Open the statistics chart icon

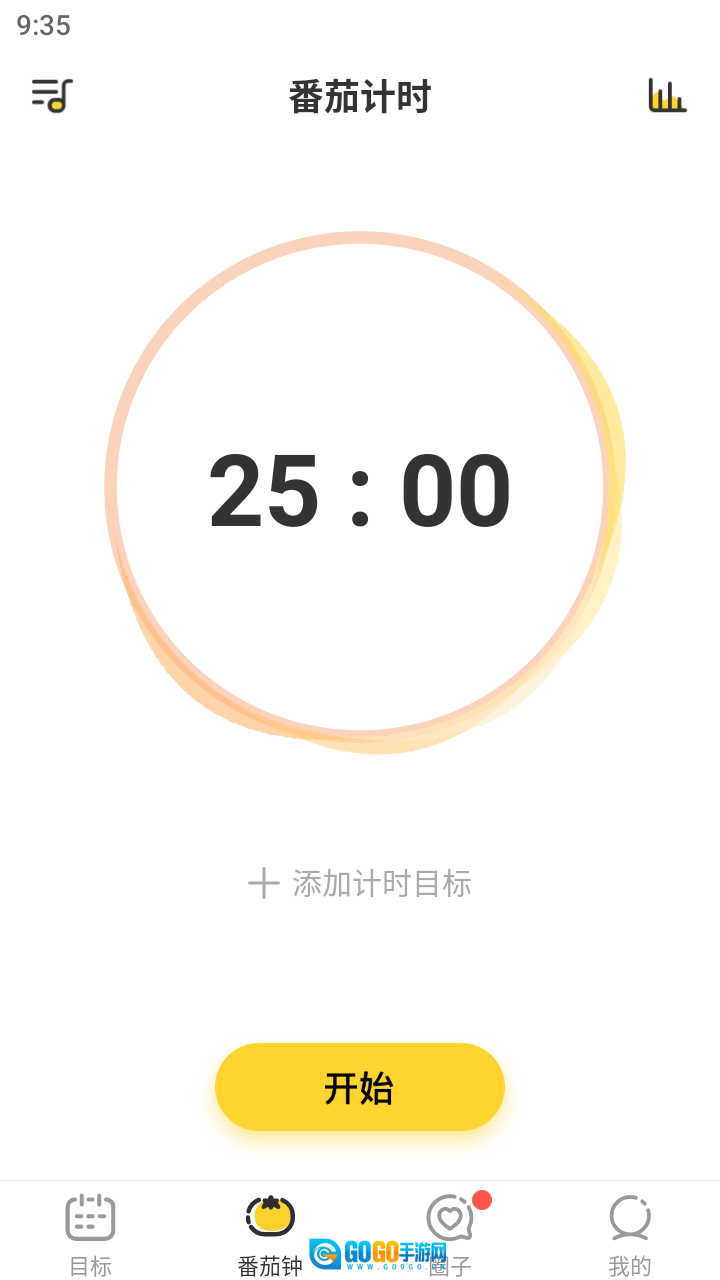667,95
